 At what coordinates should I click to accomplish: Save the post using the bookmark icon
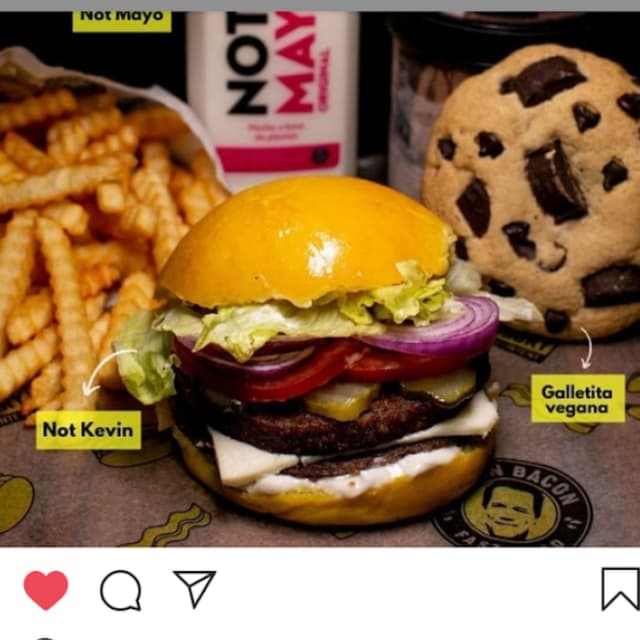pos(620,589)
